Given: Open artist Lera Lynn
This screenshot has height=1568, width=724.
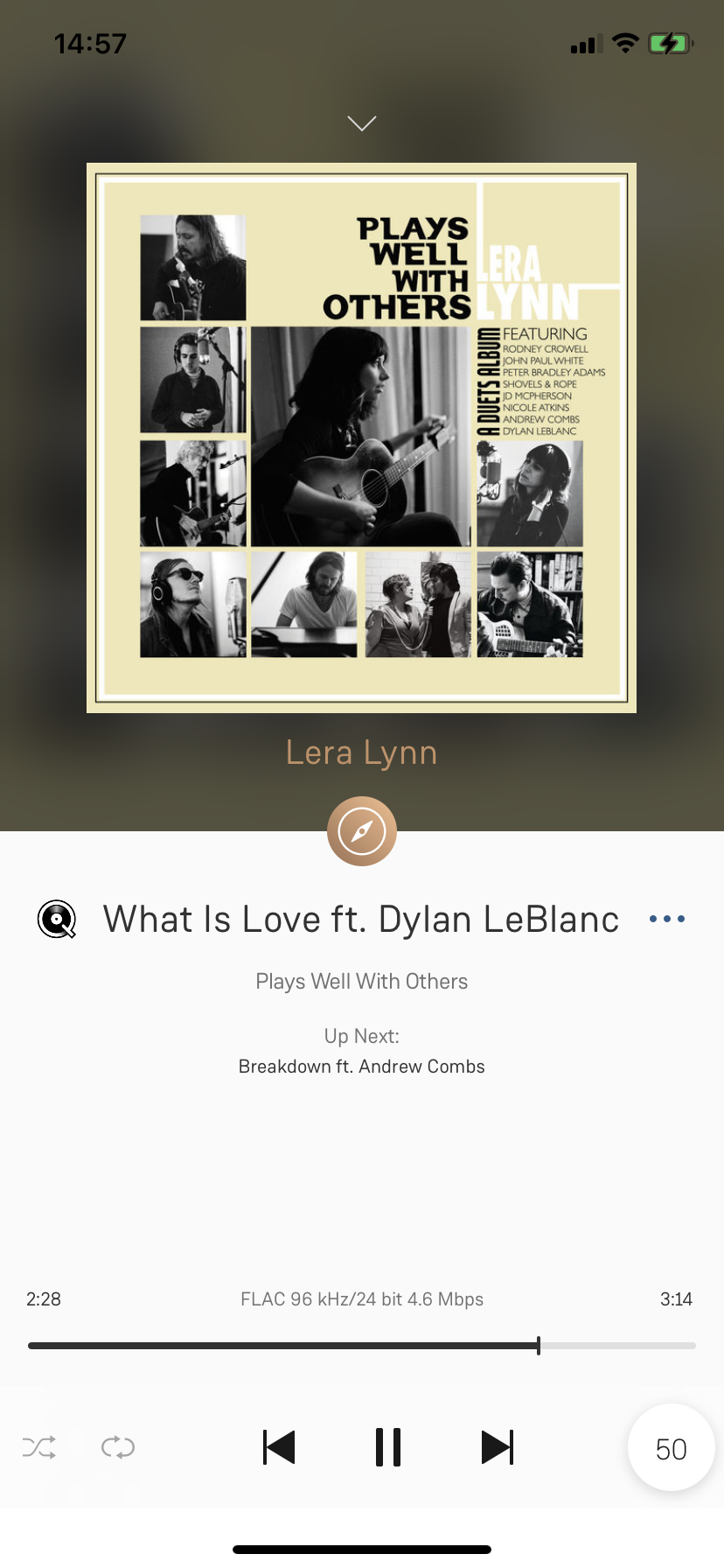Looking at the screenshot, I should tap(361, 752).
